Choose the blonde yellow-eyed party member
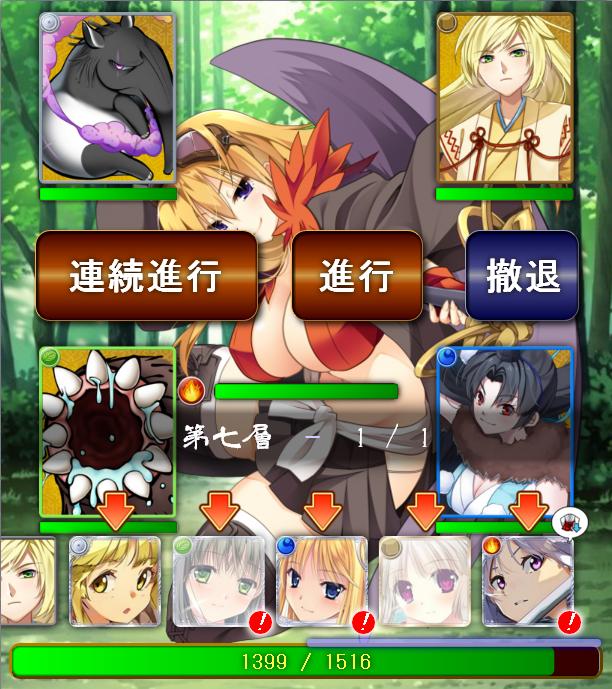 (x=115, y=581)
